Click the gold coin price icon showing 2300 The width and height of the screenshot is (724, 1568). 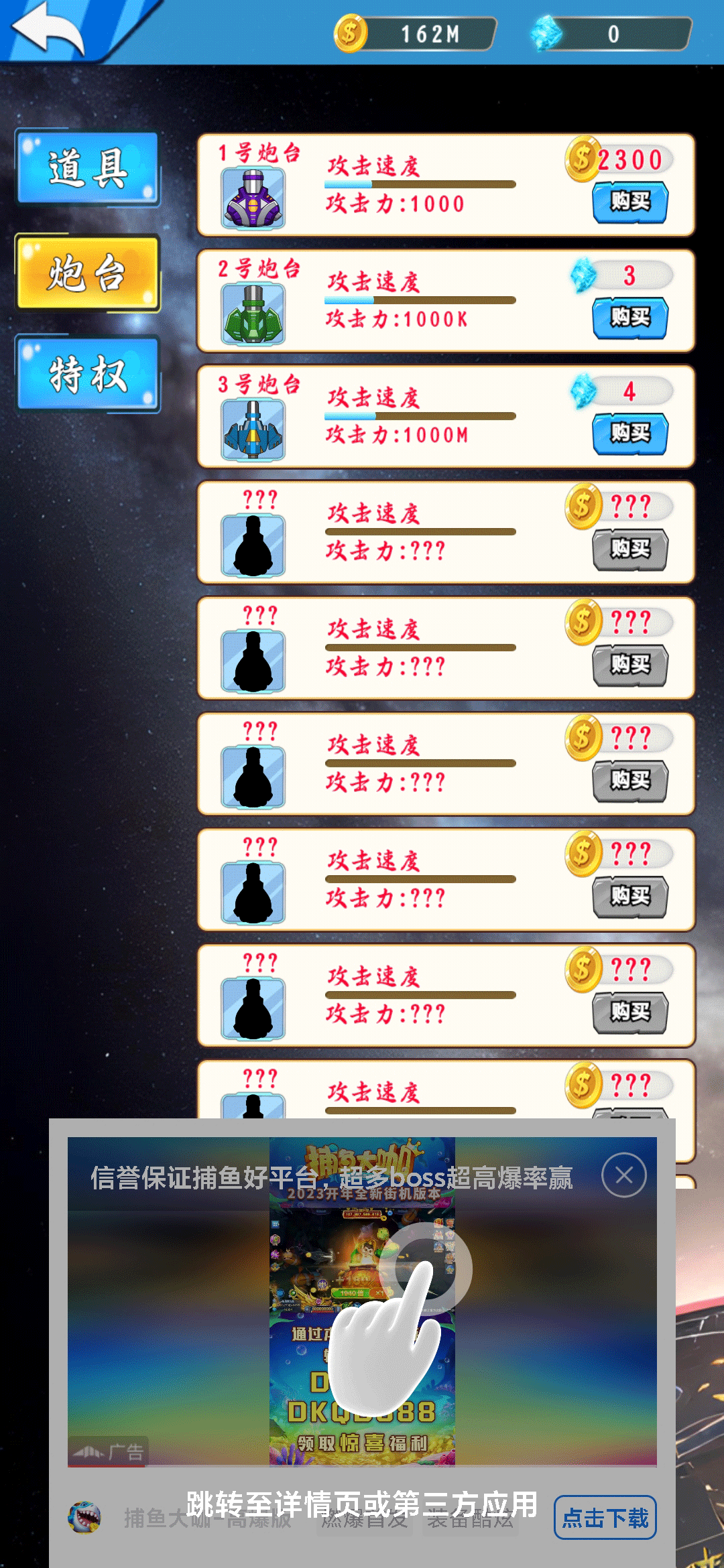[581, 159]
